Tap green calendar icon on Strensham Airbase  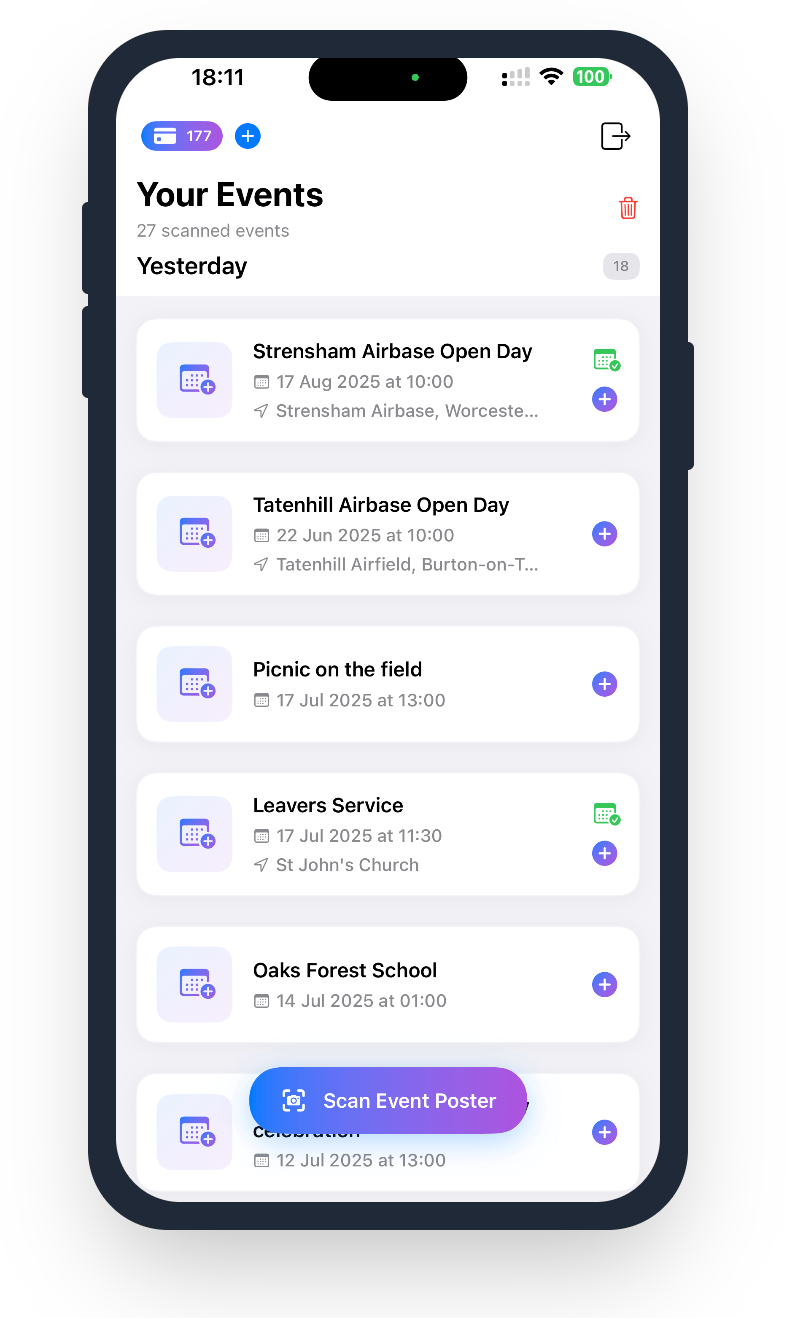coord(606,360)
